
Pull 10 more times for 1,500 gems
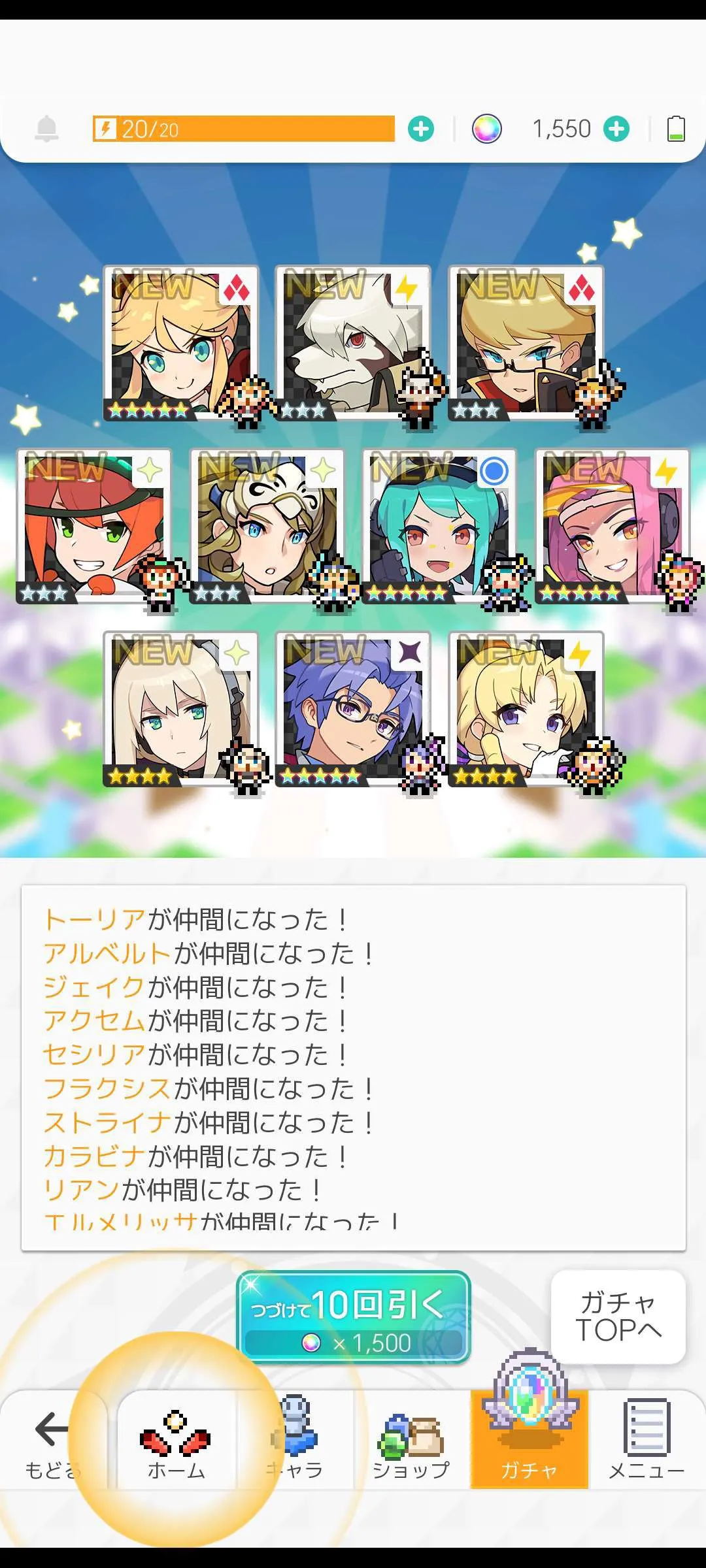click(x=353, y=1316)
